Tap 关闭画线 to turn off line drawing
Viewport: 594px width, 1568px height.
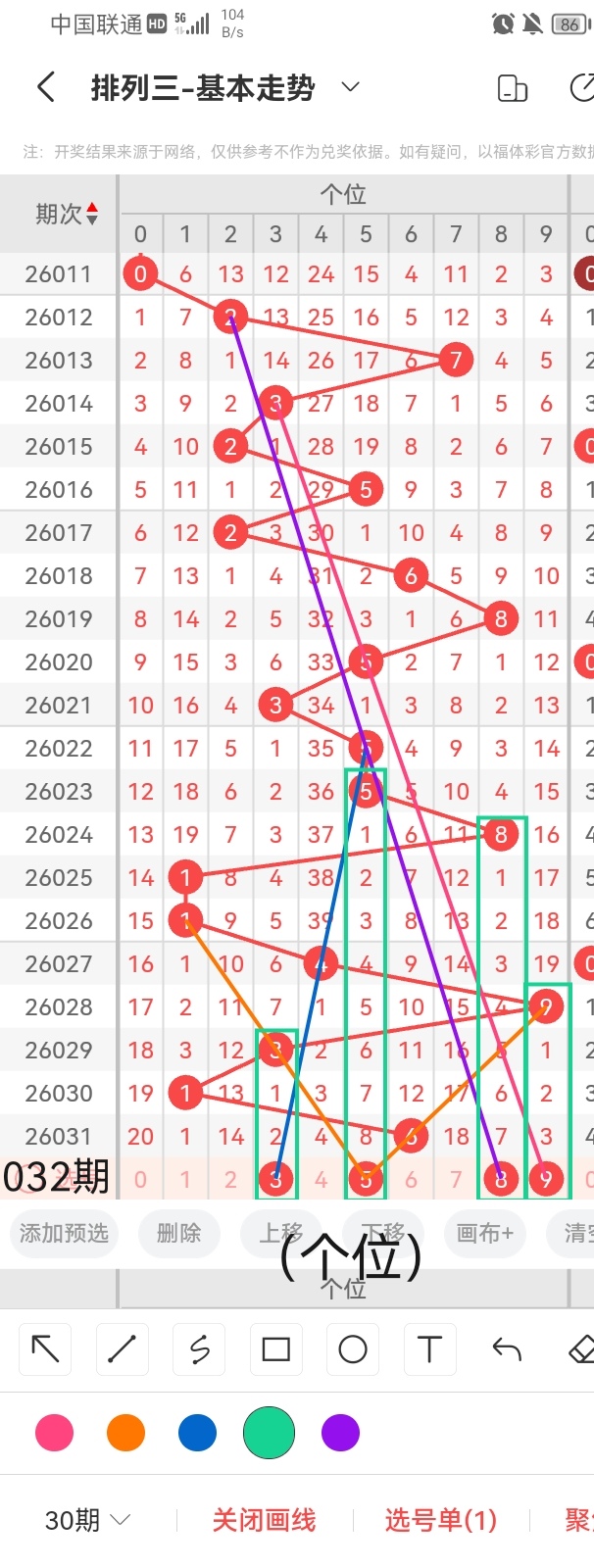pyautogui.click(x=264, y=1520)
